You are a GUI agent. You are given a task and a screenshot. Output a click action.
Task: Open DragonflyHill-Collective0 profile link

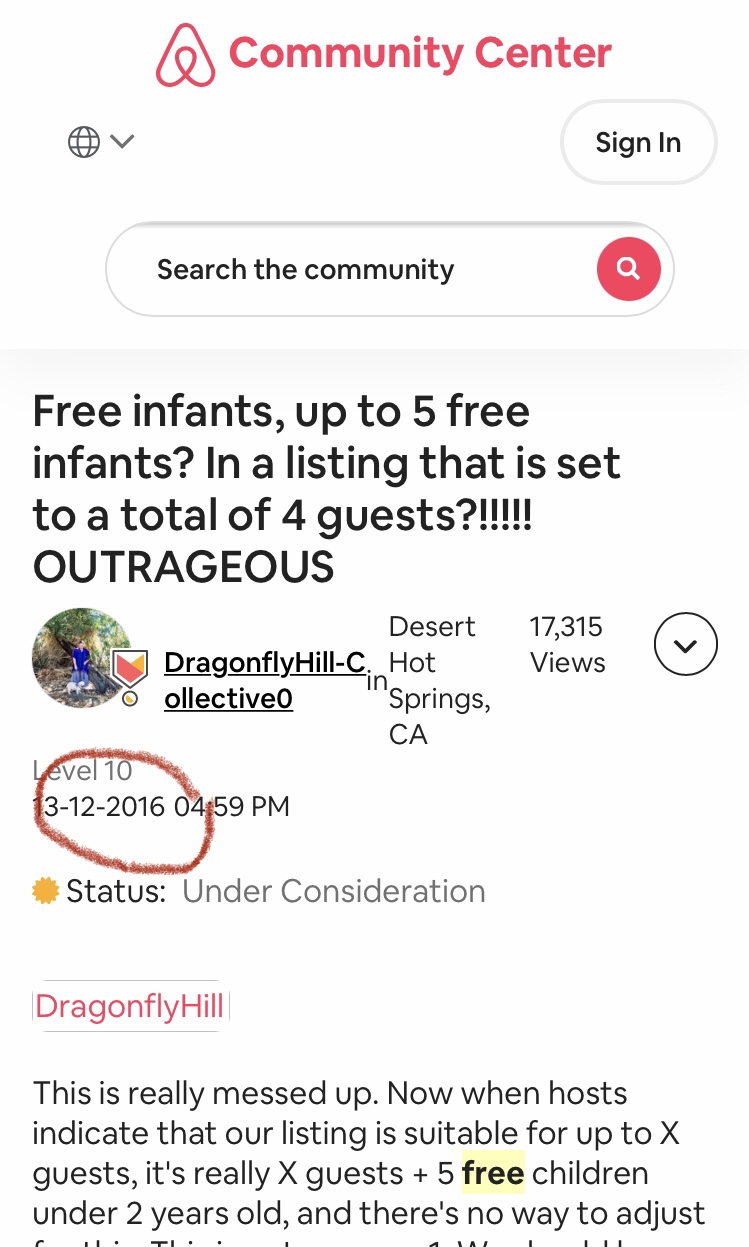point(264,680)
